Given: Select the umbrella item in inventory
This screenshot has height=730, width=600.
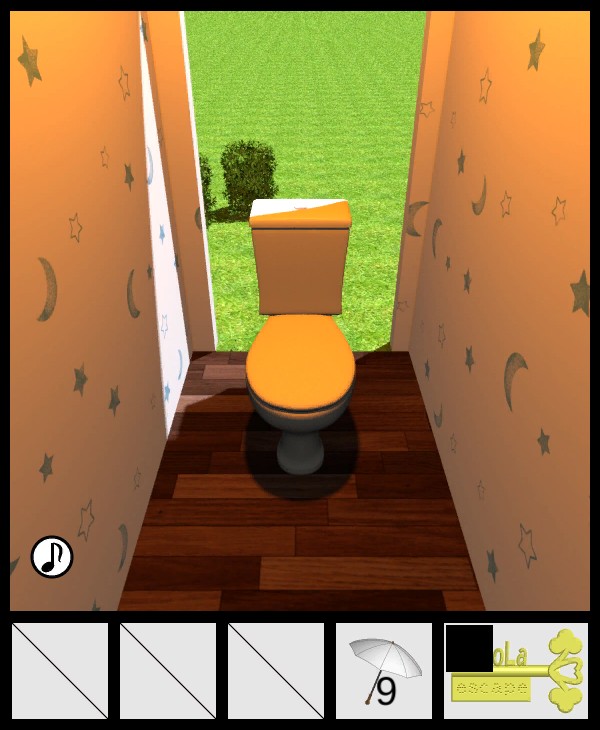Looking at the screenshot, I should click(x=383, y=671).
